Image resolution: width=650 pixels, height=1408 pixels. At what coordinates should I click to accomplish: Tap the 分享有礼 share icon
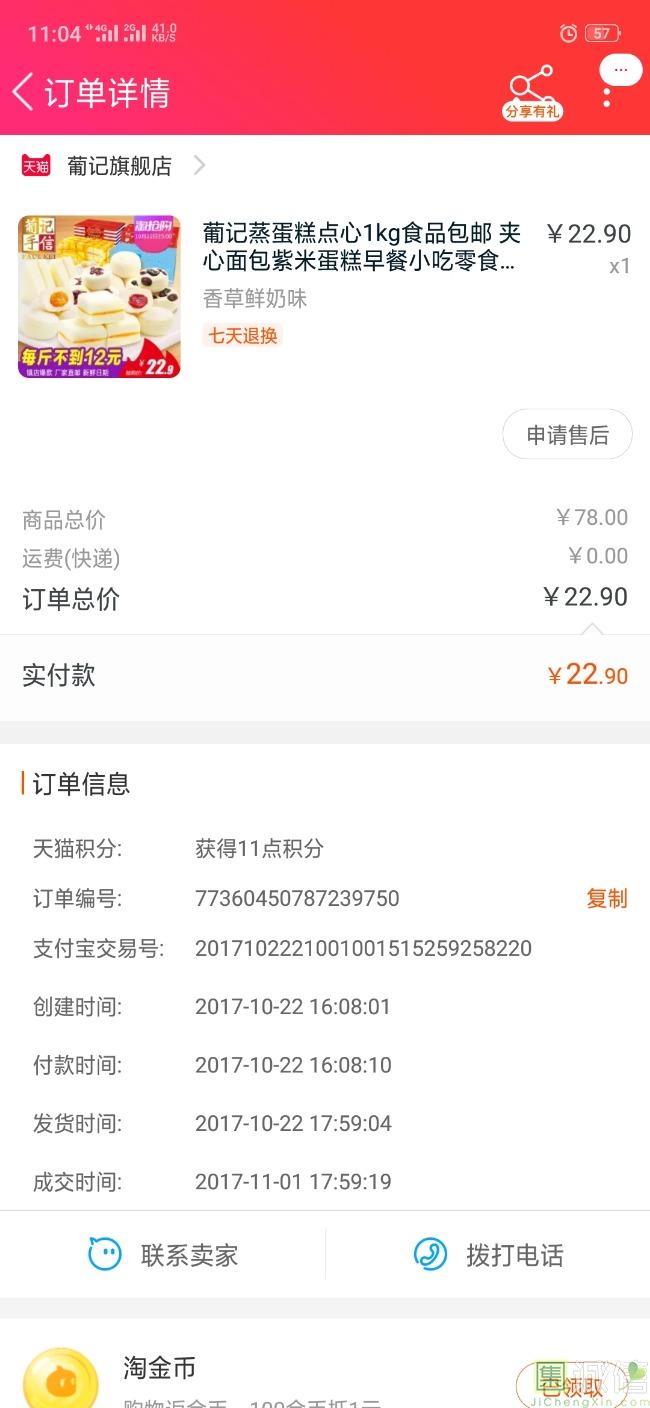(x=532, y=92)
